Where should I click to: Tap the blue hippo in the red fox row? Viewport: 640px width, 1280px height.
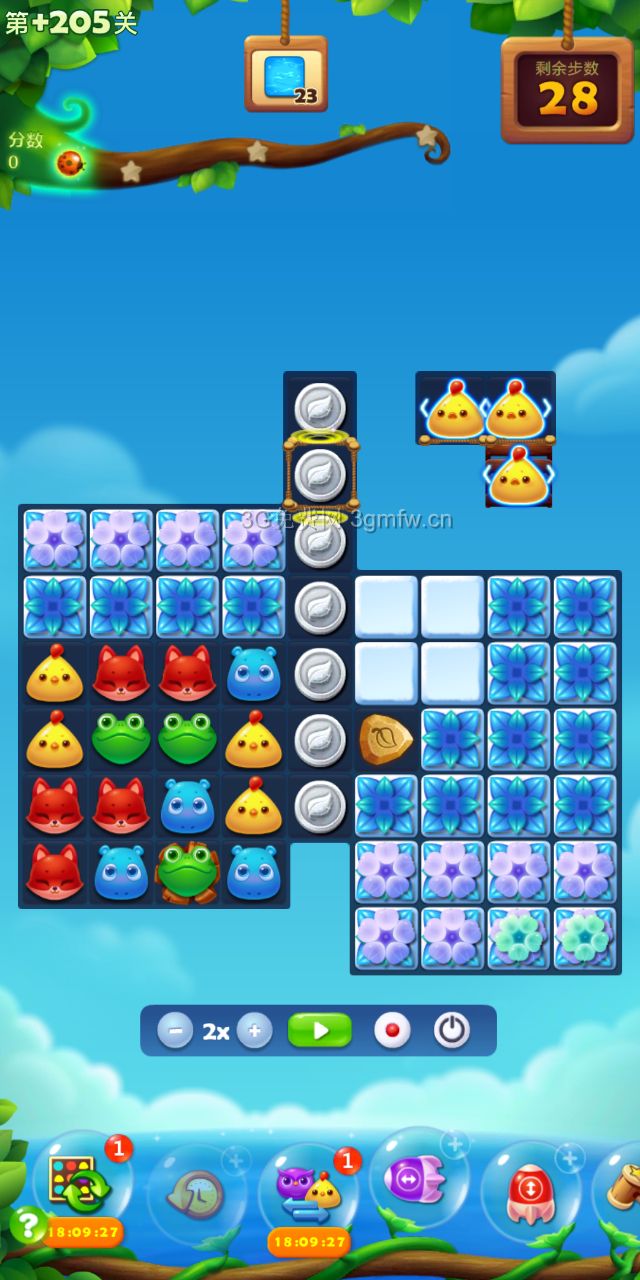pos(254,673)
